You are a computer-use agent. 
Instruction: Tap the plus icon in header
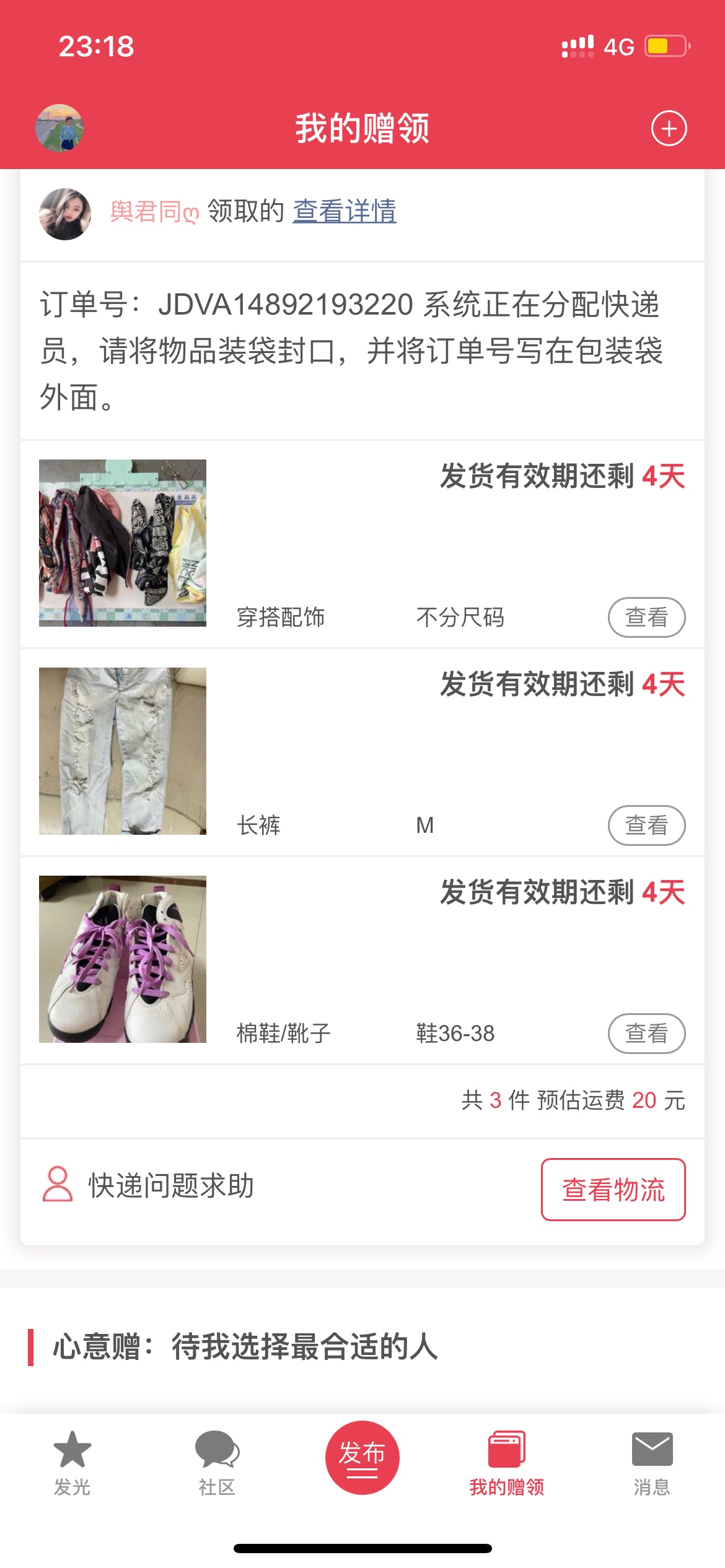pos(669,129)
